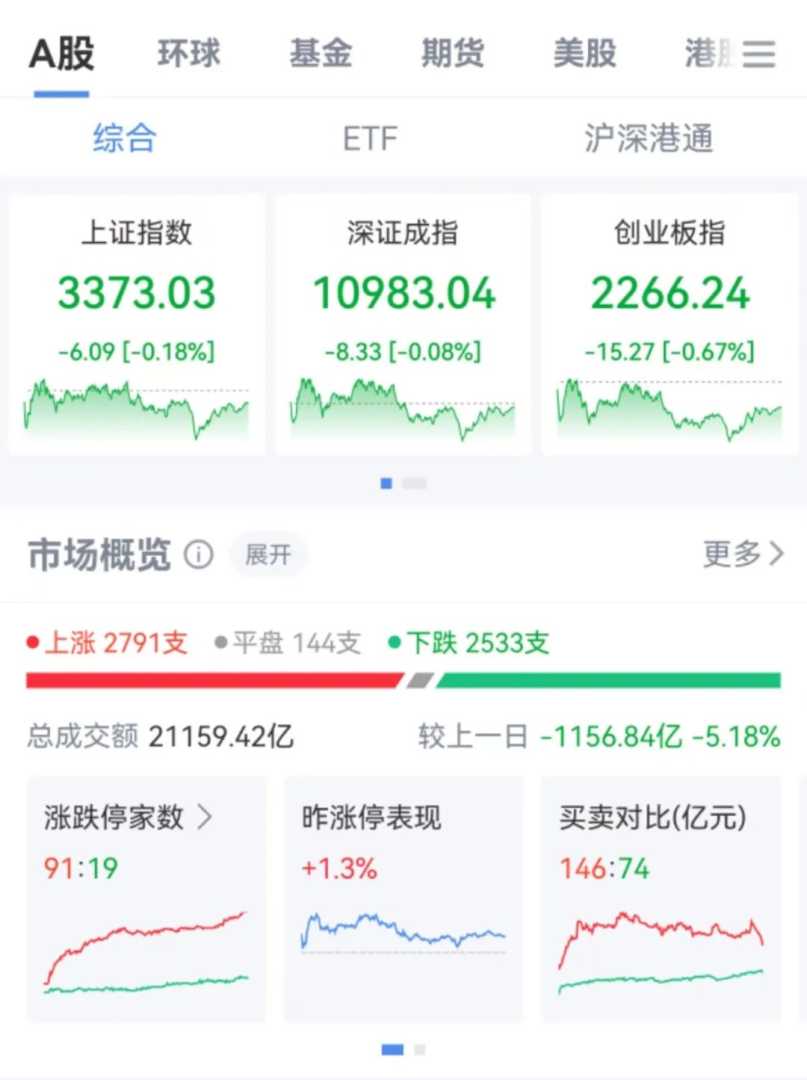Open the 上证指数 index card
The image size is (807, 1080).
coord(137,325)
